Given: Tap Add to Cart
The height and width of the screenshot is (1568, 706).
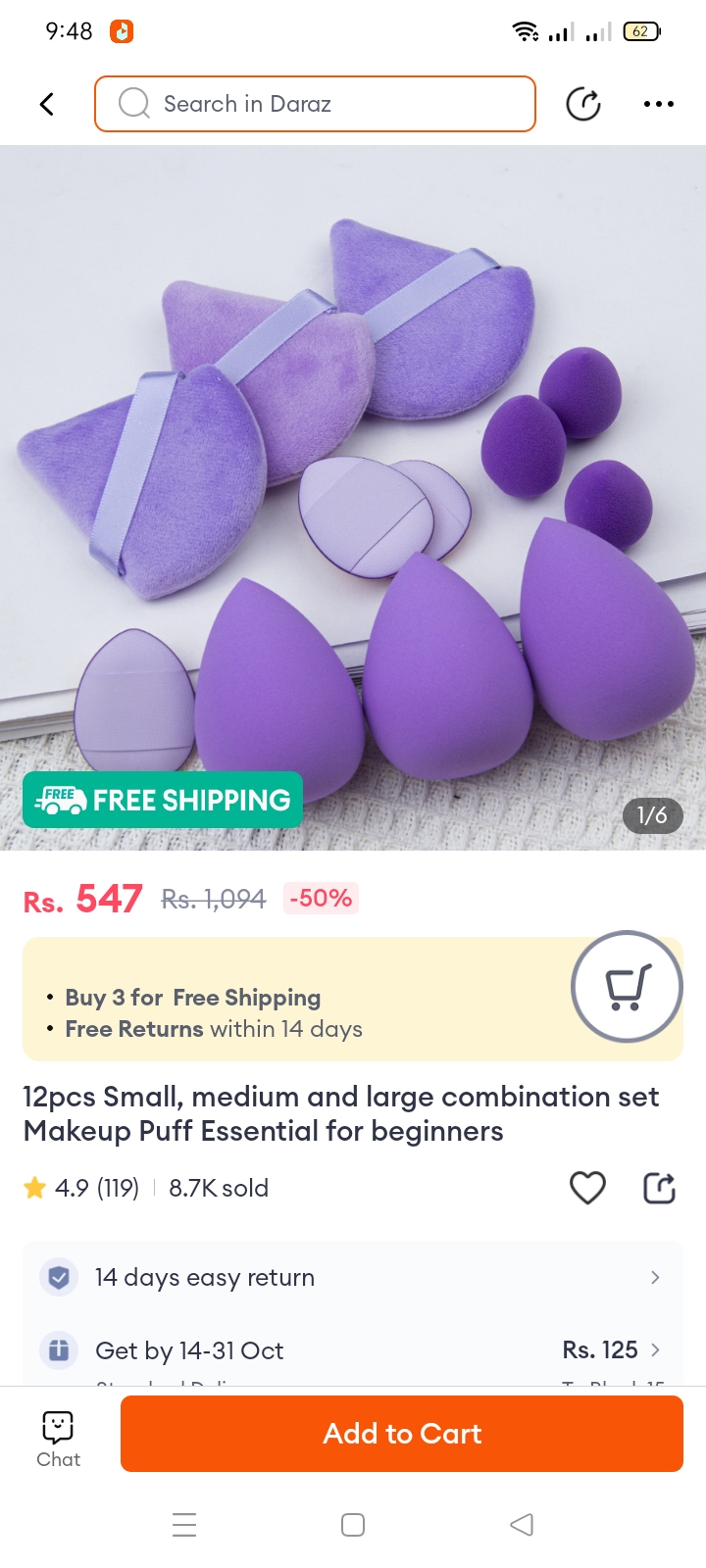Looking at the screenshot, I should point(402,1434).
